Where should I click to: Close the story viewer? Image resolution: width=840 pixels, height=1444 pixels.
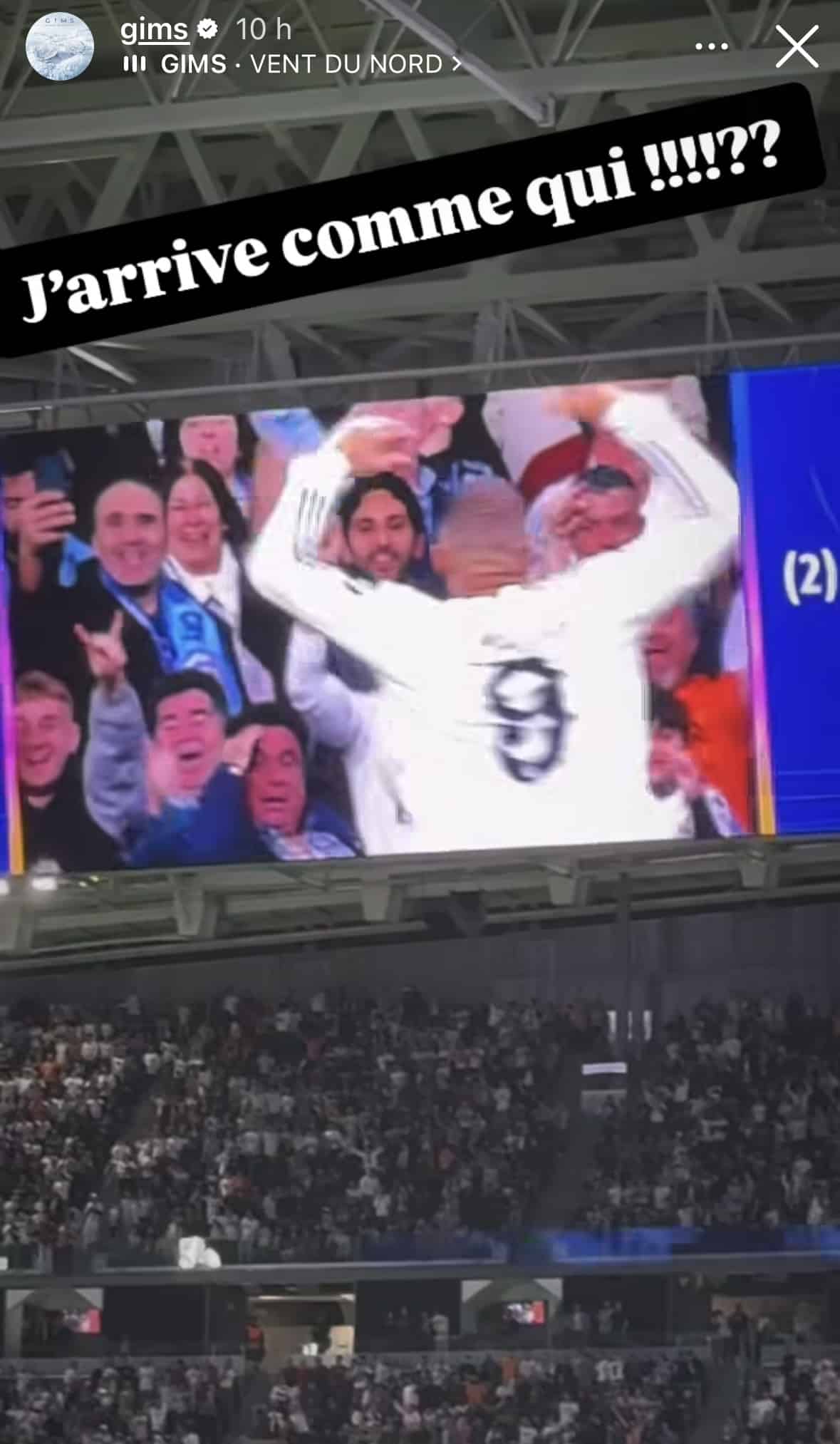click(x=796, y=47)
